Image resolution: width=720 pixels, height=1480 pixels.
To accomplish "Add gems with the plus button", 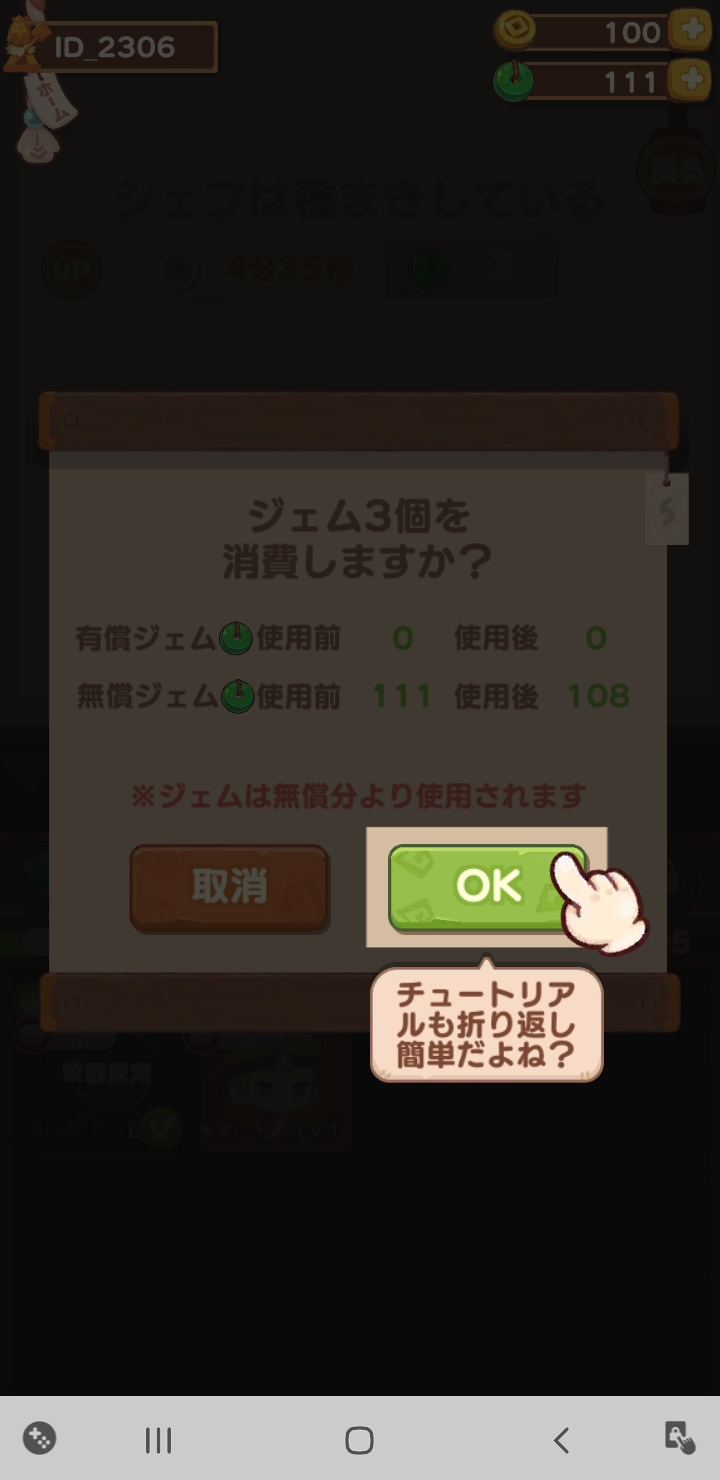I will (x=689, y=79).
